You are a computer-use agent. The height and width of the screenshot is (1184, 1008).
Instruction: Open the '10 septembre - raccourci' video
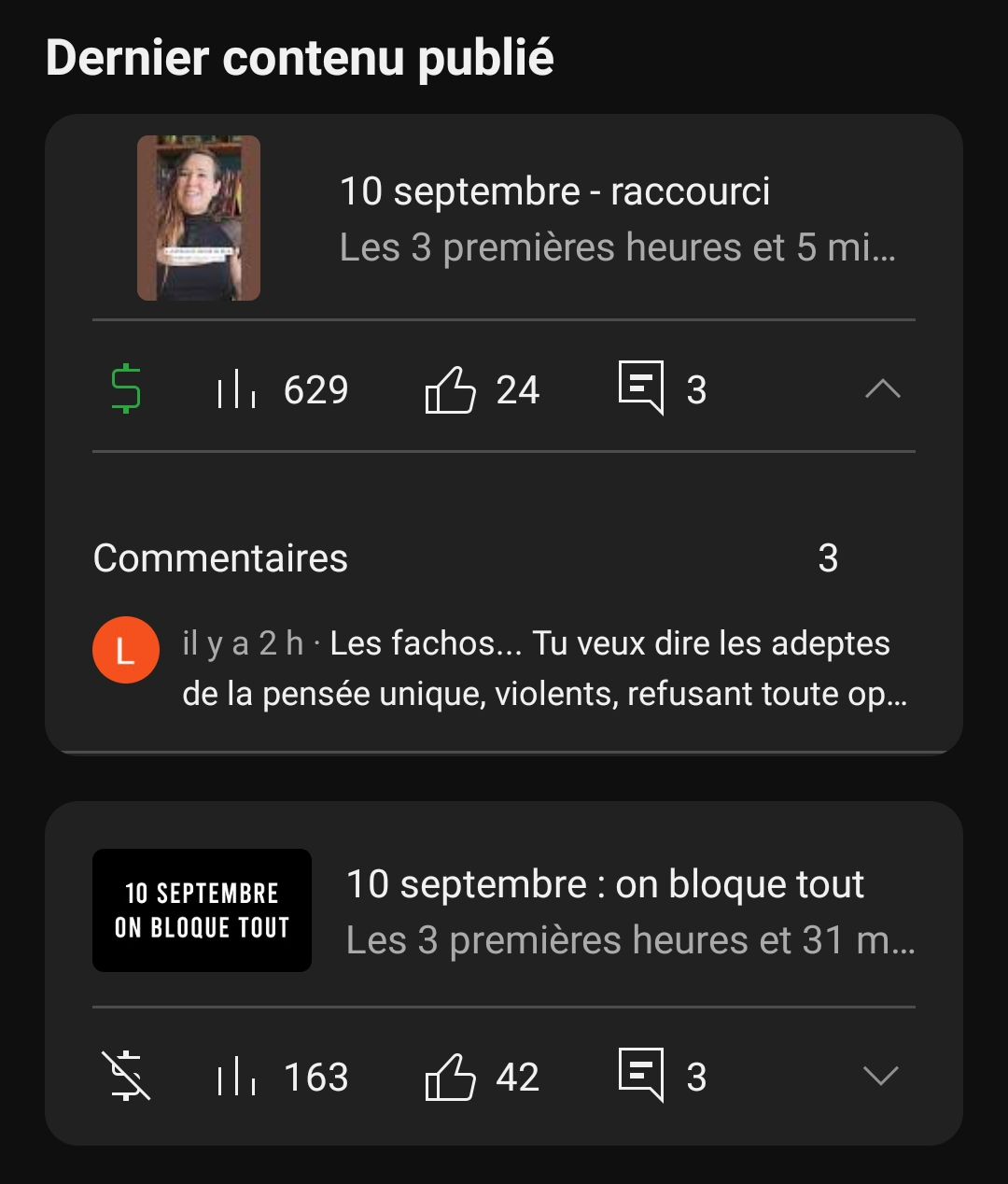point(554,192)
